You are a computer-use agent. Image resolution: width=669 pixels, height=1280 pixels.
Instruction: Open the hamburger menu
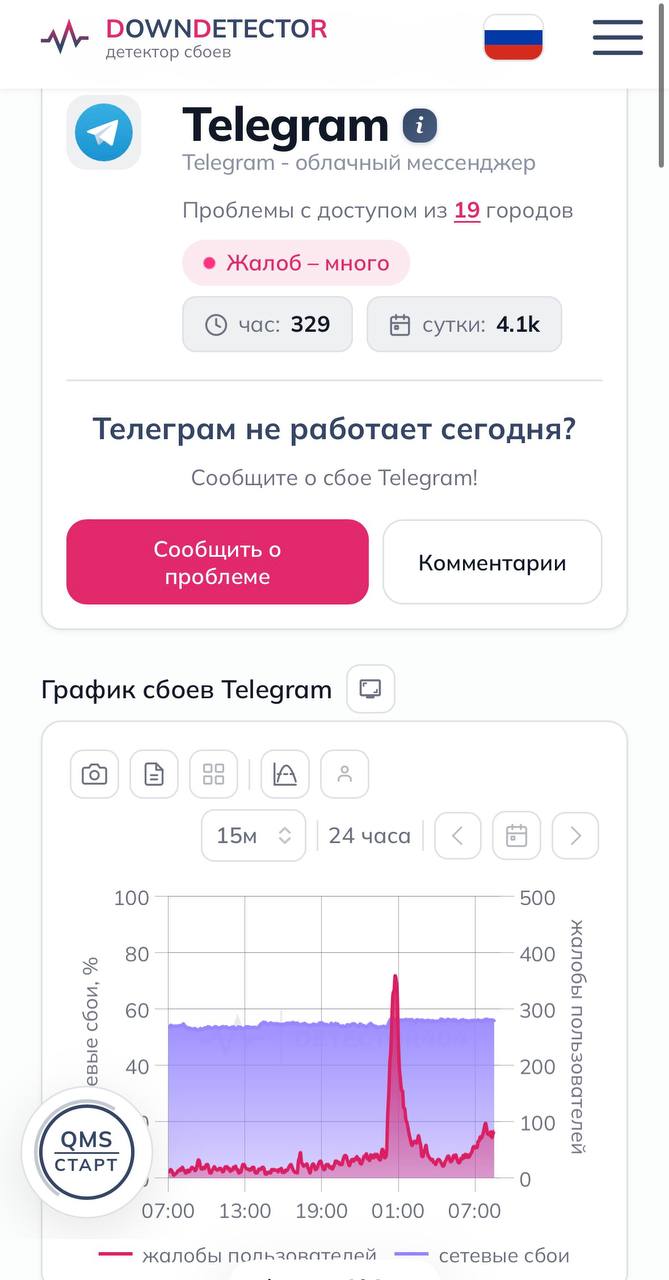click(617, 38)
